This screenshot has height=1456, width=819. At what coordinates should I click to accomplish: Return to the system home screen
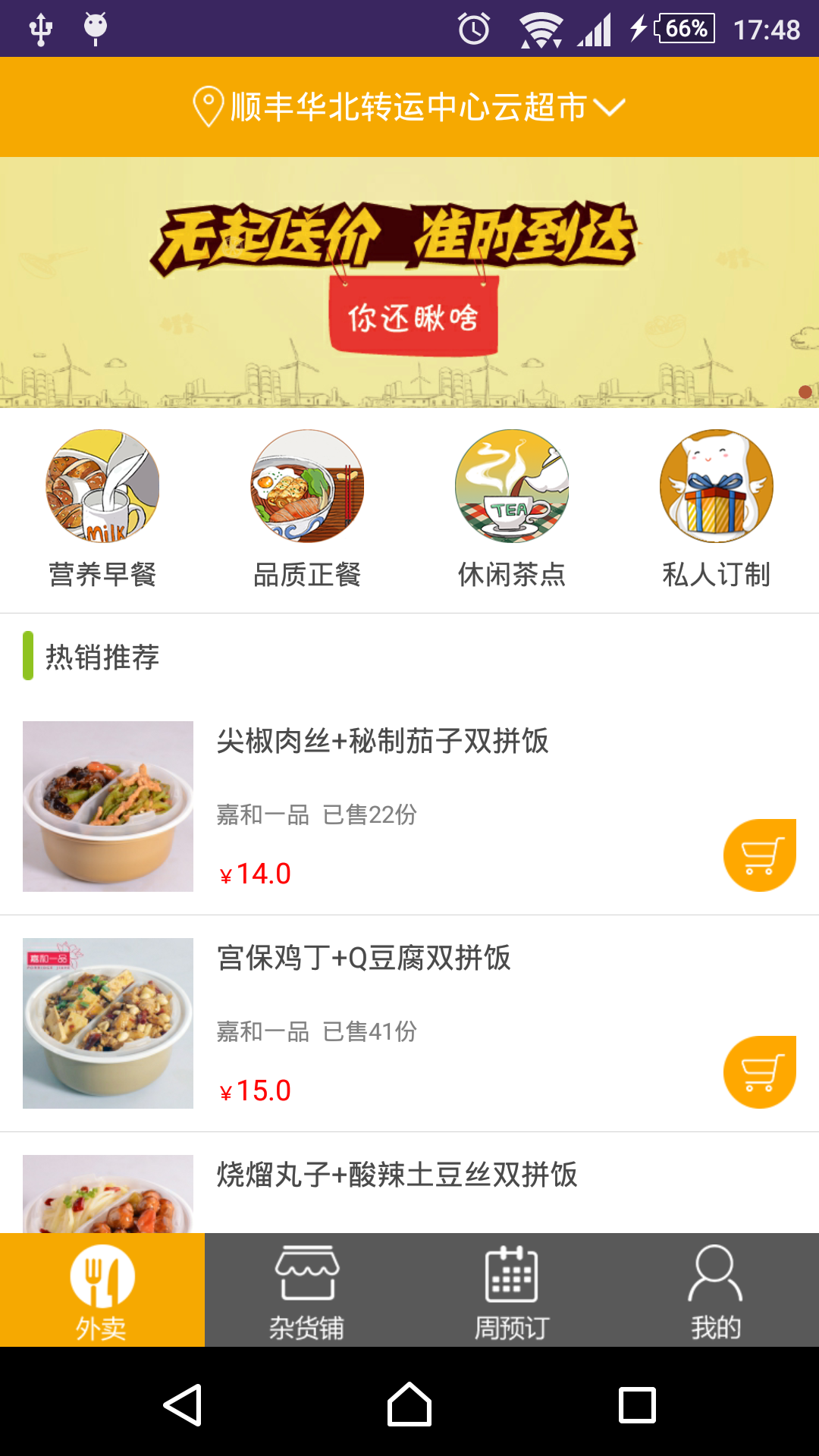(x=409, y=1405)
